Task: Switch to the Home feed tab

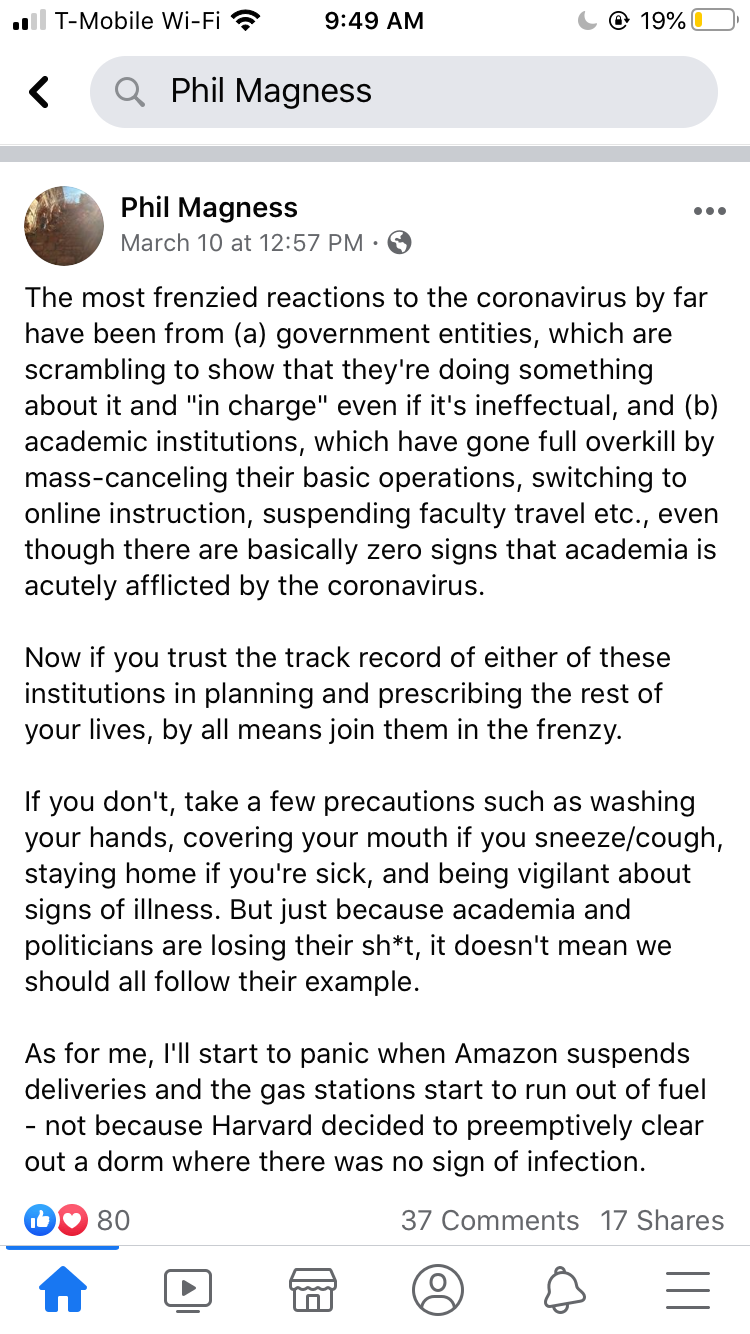Action: coord(62,1290)
